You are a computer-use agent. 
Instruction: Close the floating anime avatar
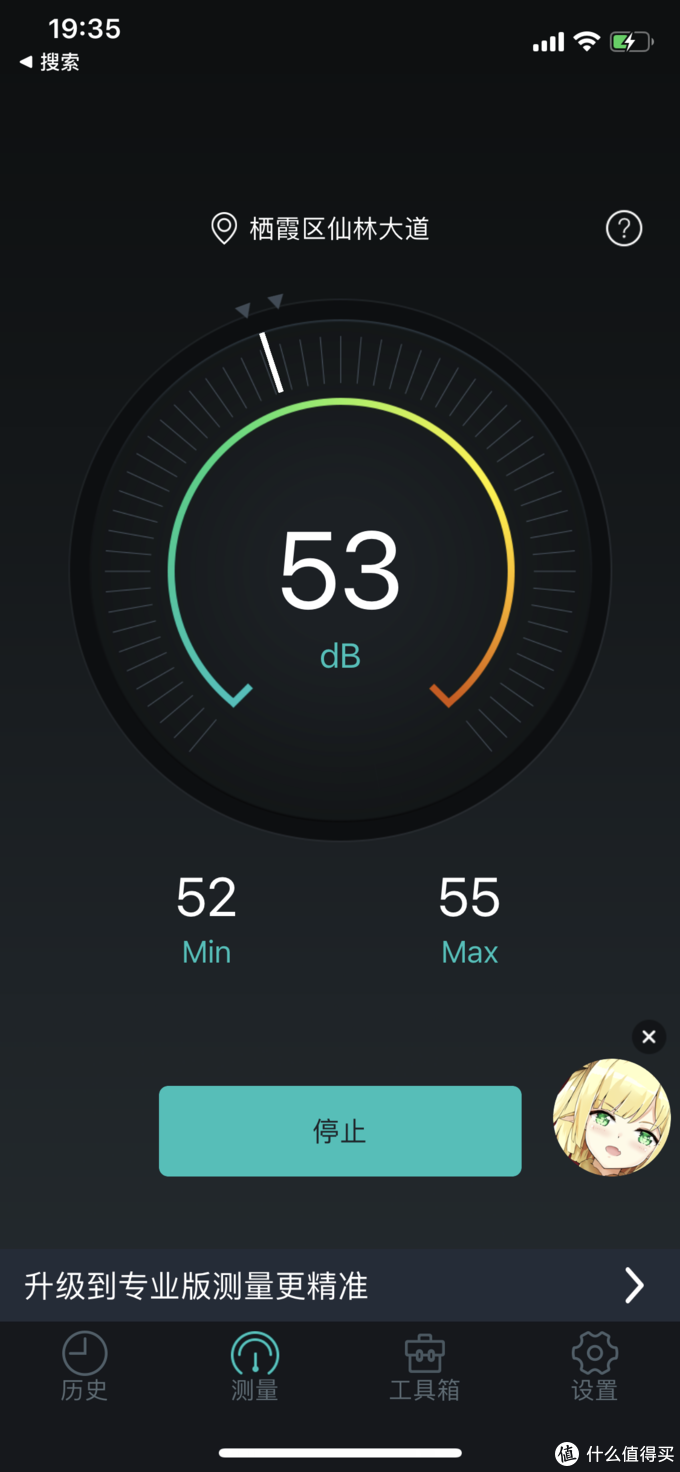[649, 1037]
